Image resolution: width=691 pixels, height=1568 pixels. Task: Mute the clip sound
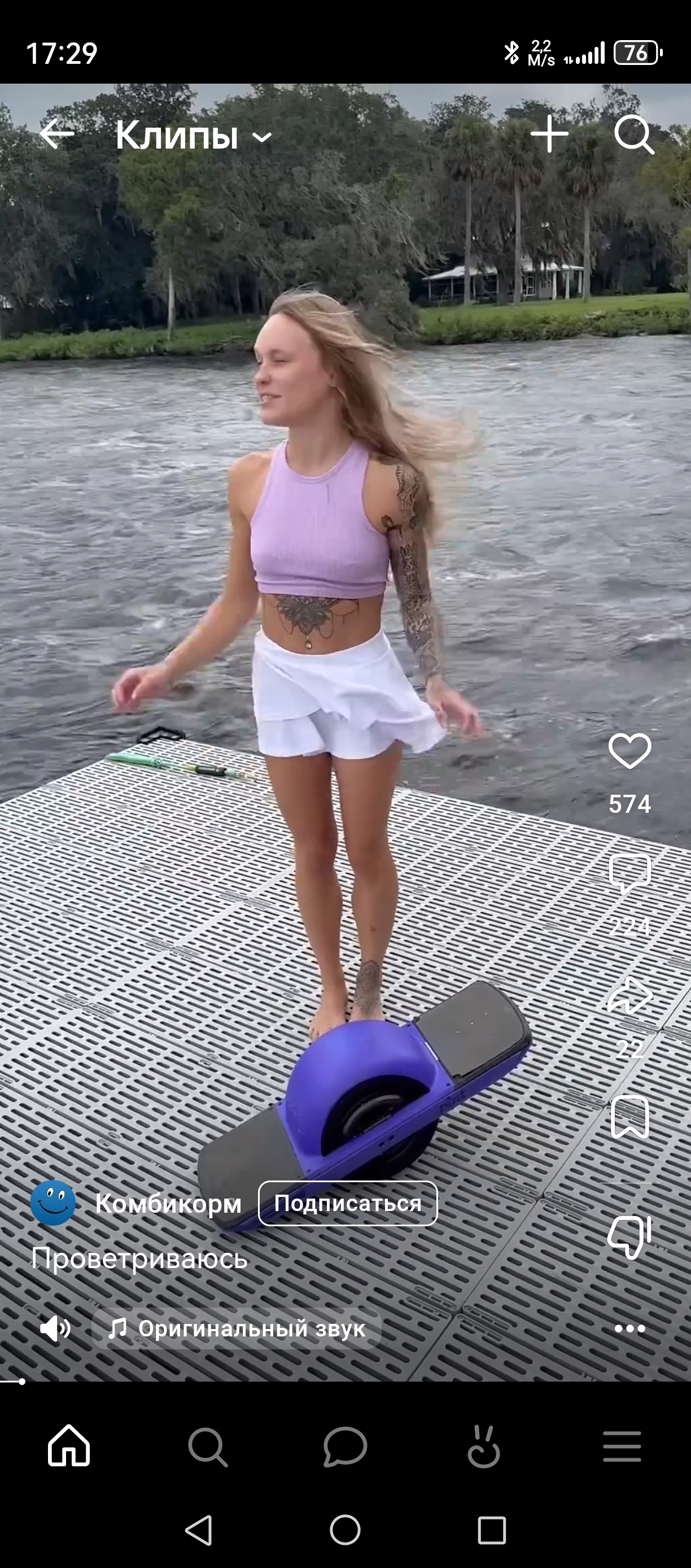[55, 1329]
